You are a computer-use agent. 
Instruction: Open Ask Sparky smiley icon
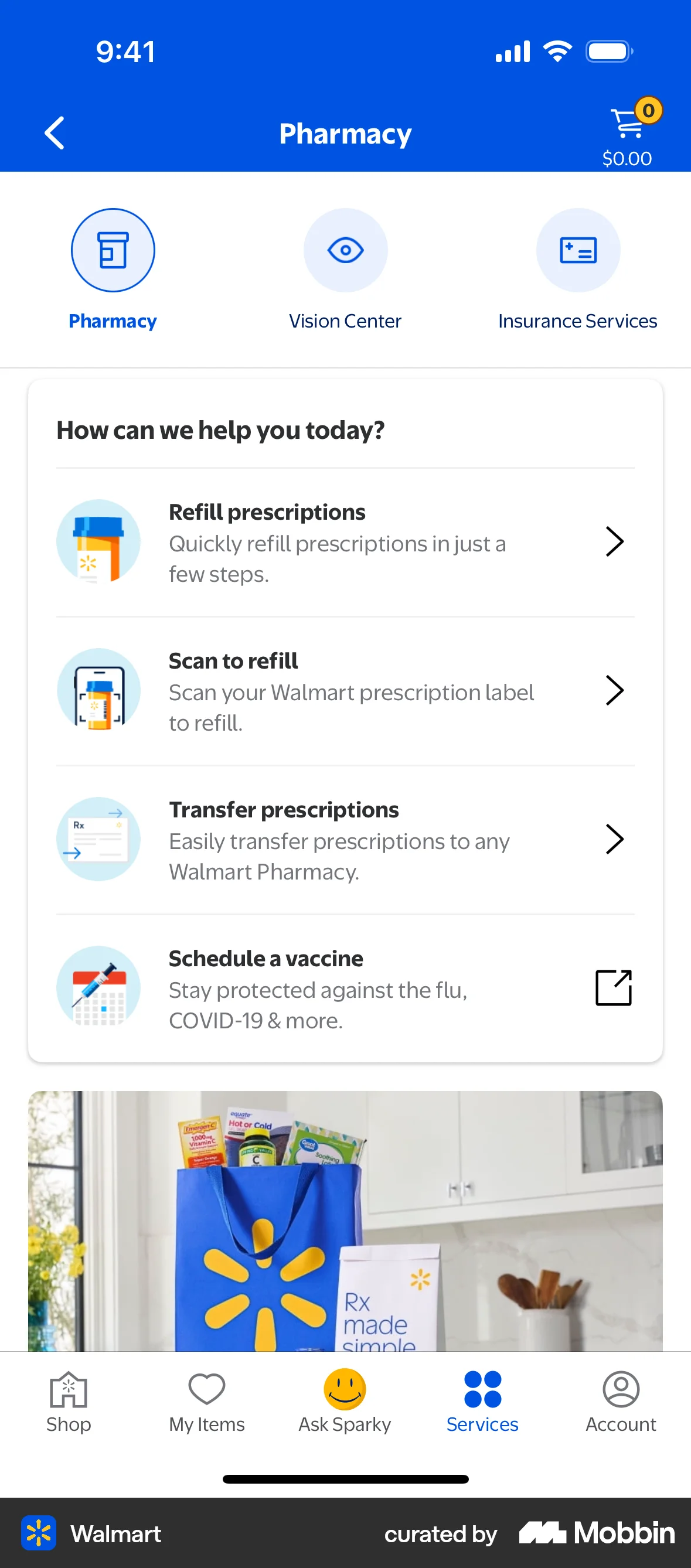(x=344, y=1389)
